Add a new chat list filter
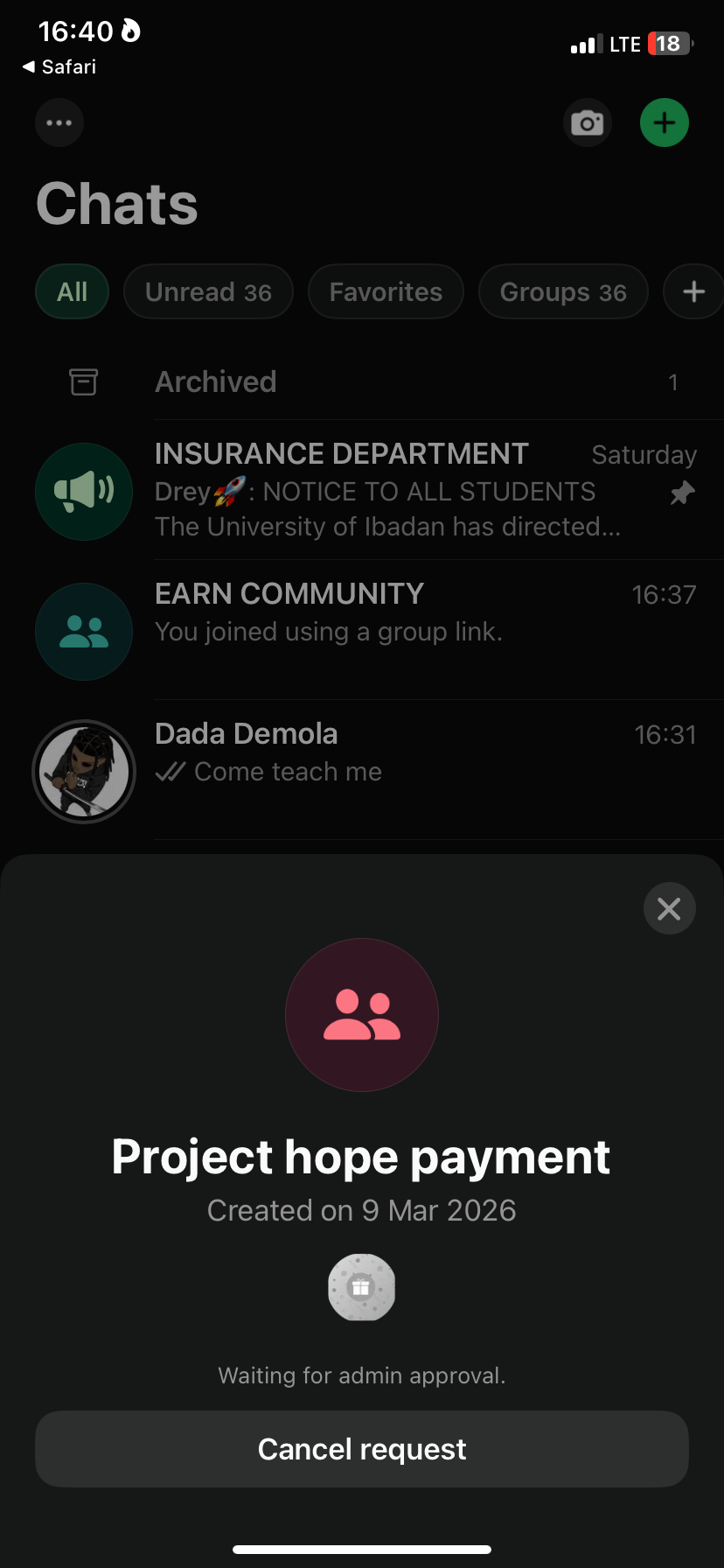Viewport: 724px width, 1568px height. click(693, 292)
